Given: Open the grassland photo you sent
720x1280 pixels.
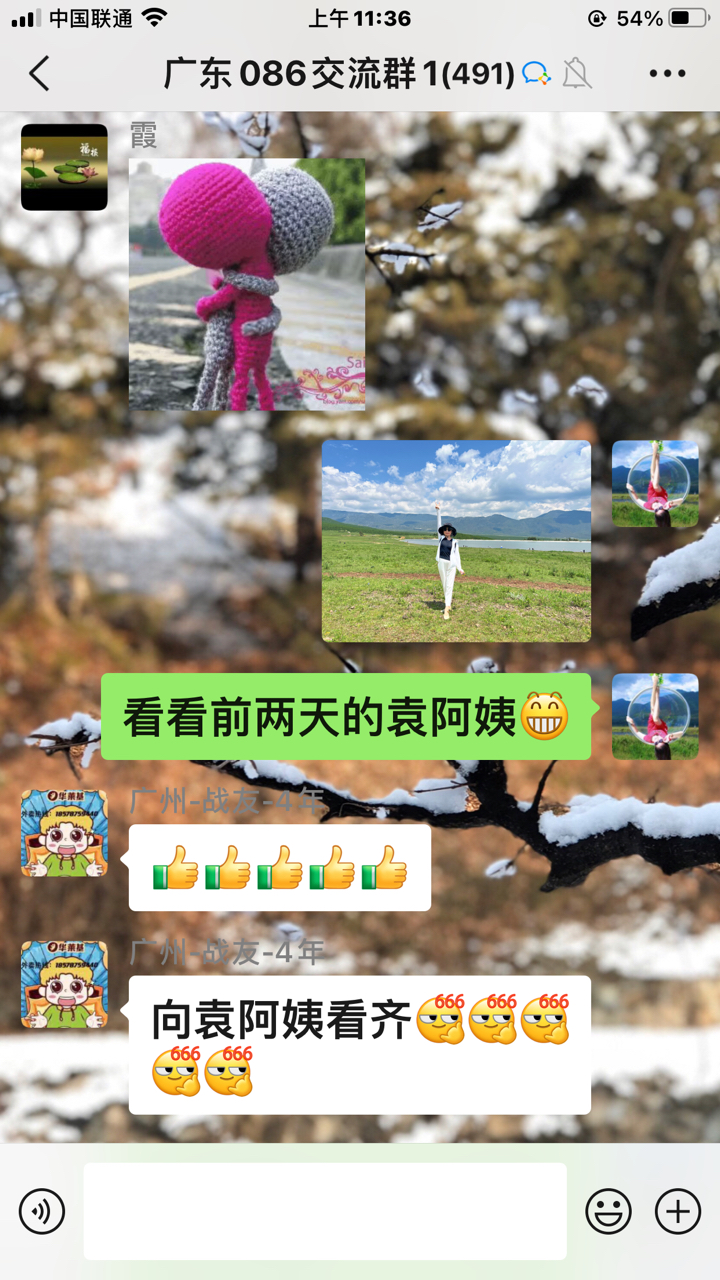Looking at the screenshot, I should click(456, 541).
